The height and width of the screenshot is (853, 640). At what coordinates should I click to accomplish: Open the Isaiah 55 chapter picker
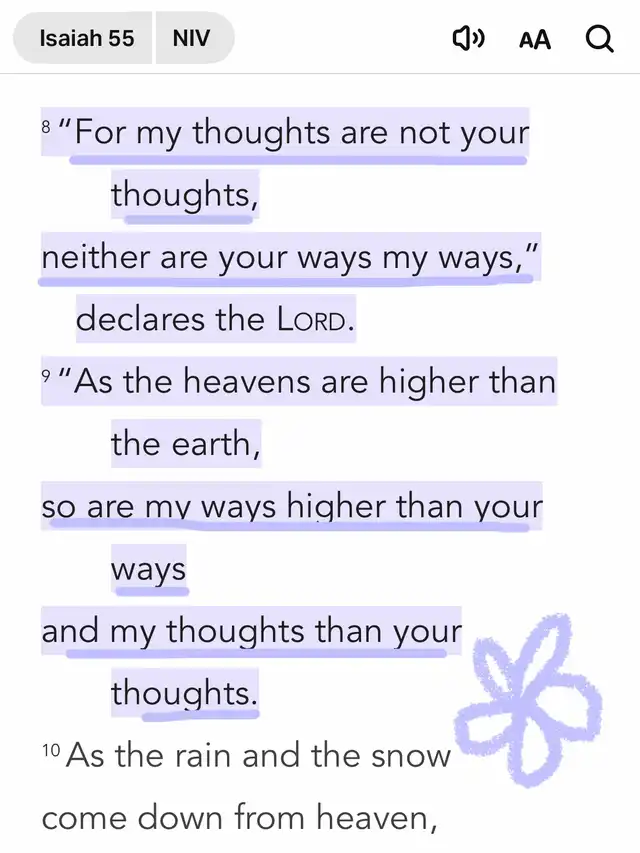click(86, 39)
